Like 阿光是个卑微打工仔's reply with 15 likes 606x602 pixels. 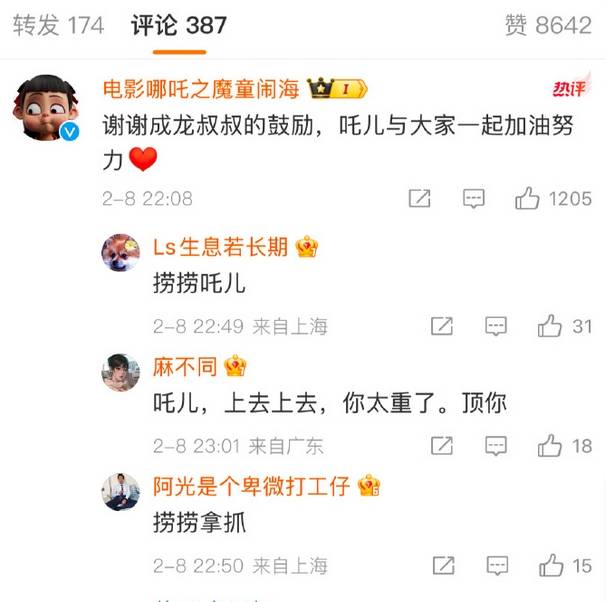pyautogui.click(x=550, y=566)
